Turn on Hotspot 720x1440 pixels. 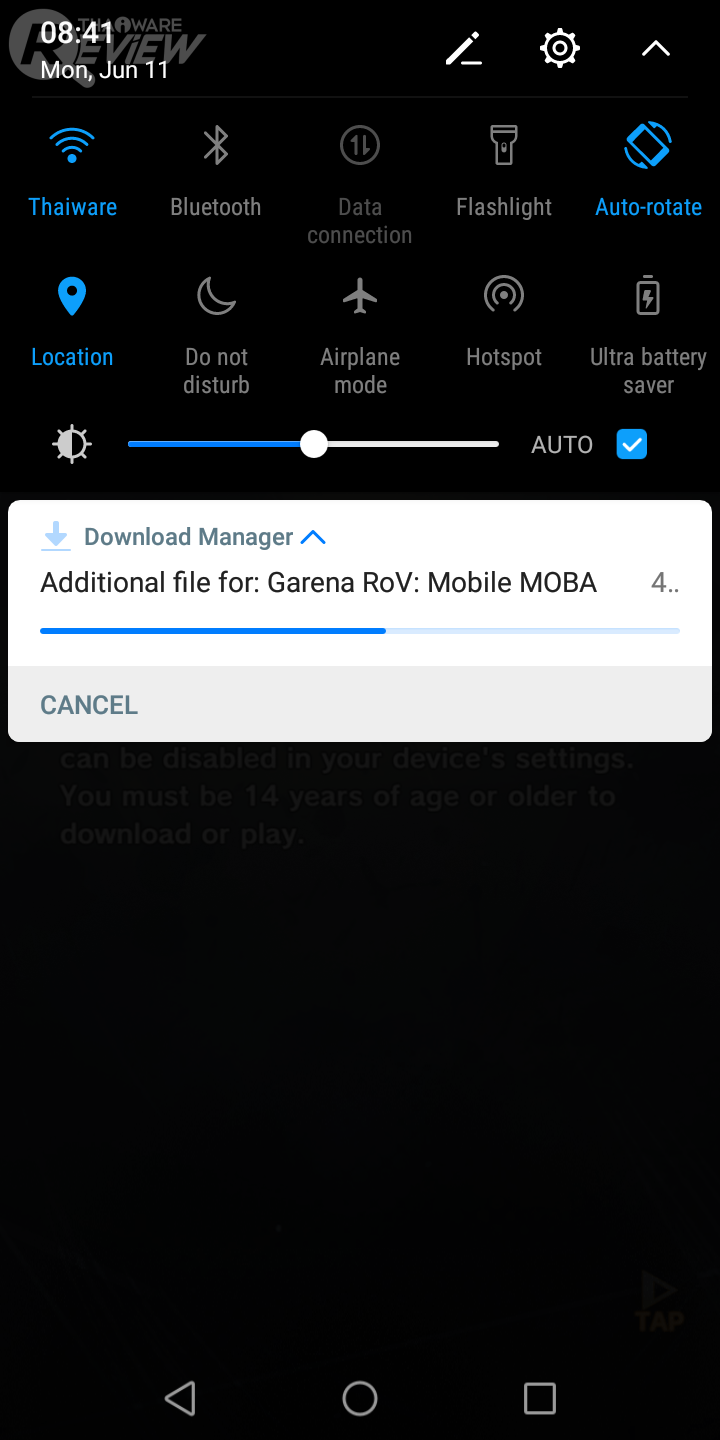(504, 297)
